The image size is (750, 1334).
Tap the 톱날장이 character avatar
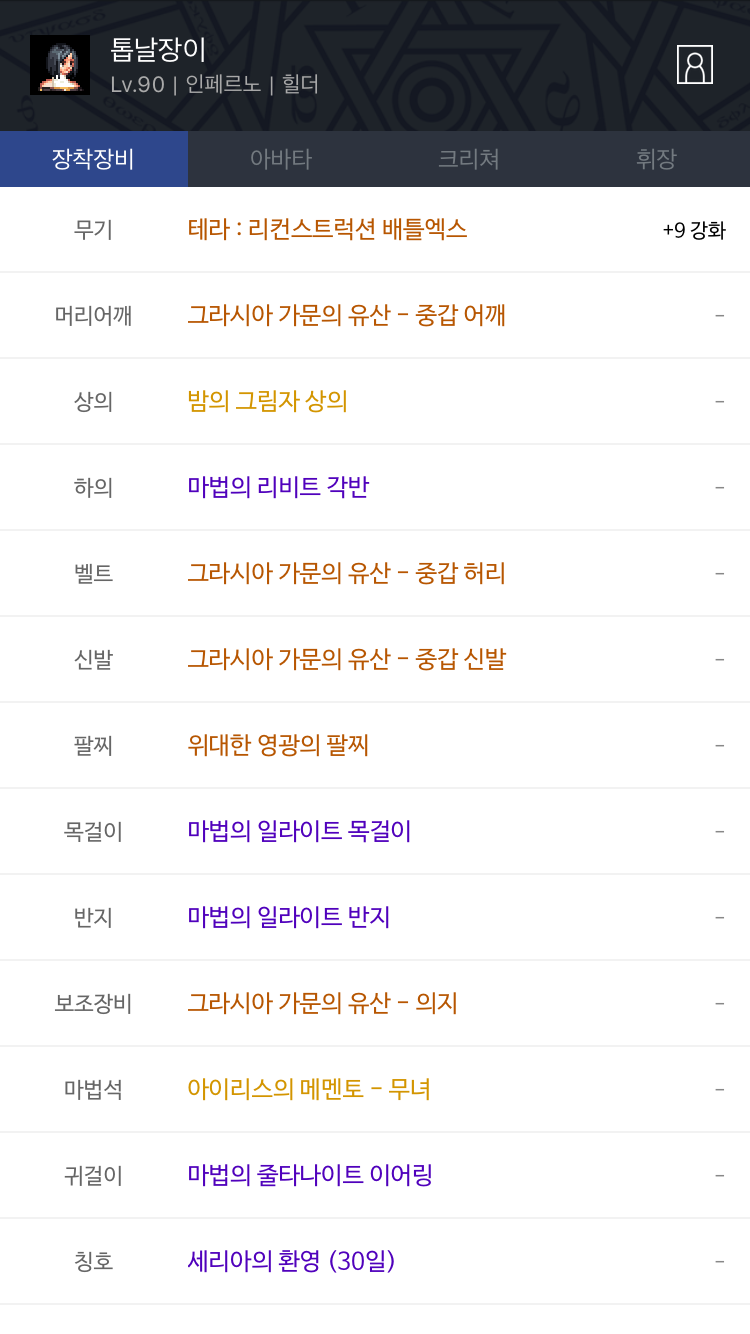(x=60, y=65)
